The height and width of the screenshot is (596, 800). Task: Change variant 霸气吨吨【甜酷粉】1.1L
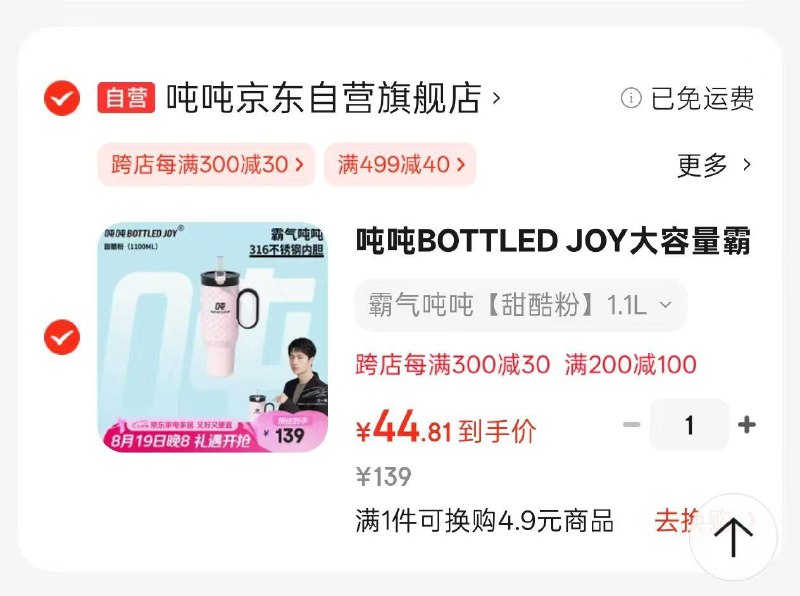tap(520, 305)
